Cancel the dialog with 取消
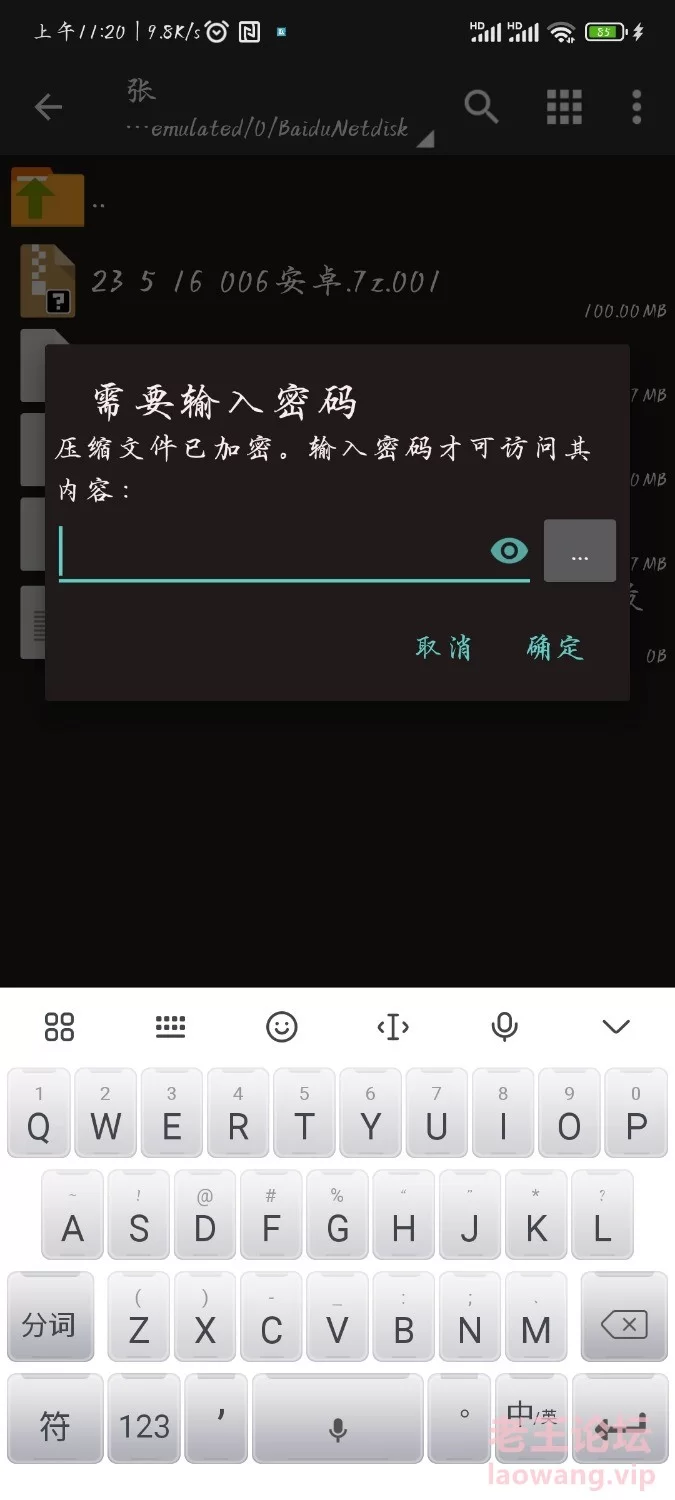 click(x=443, y=647)
